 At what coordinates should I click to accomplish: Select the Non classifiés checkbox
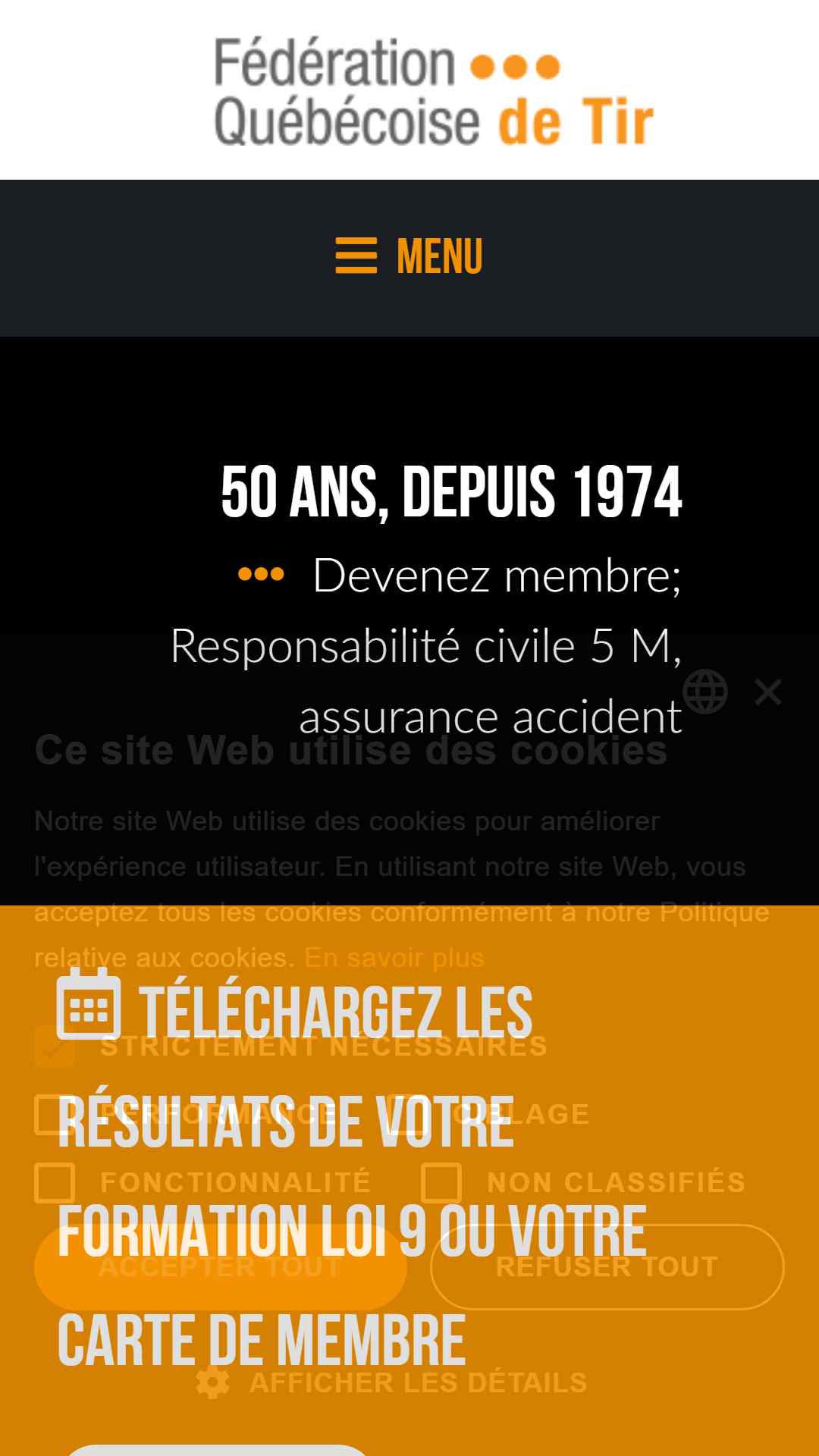(441, 1182)
